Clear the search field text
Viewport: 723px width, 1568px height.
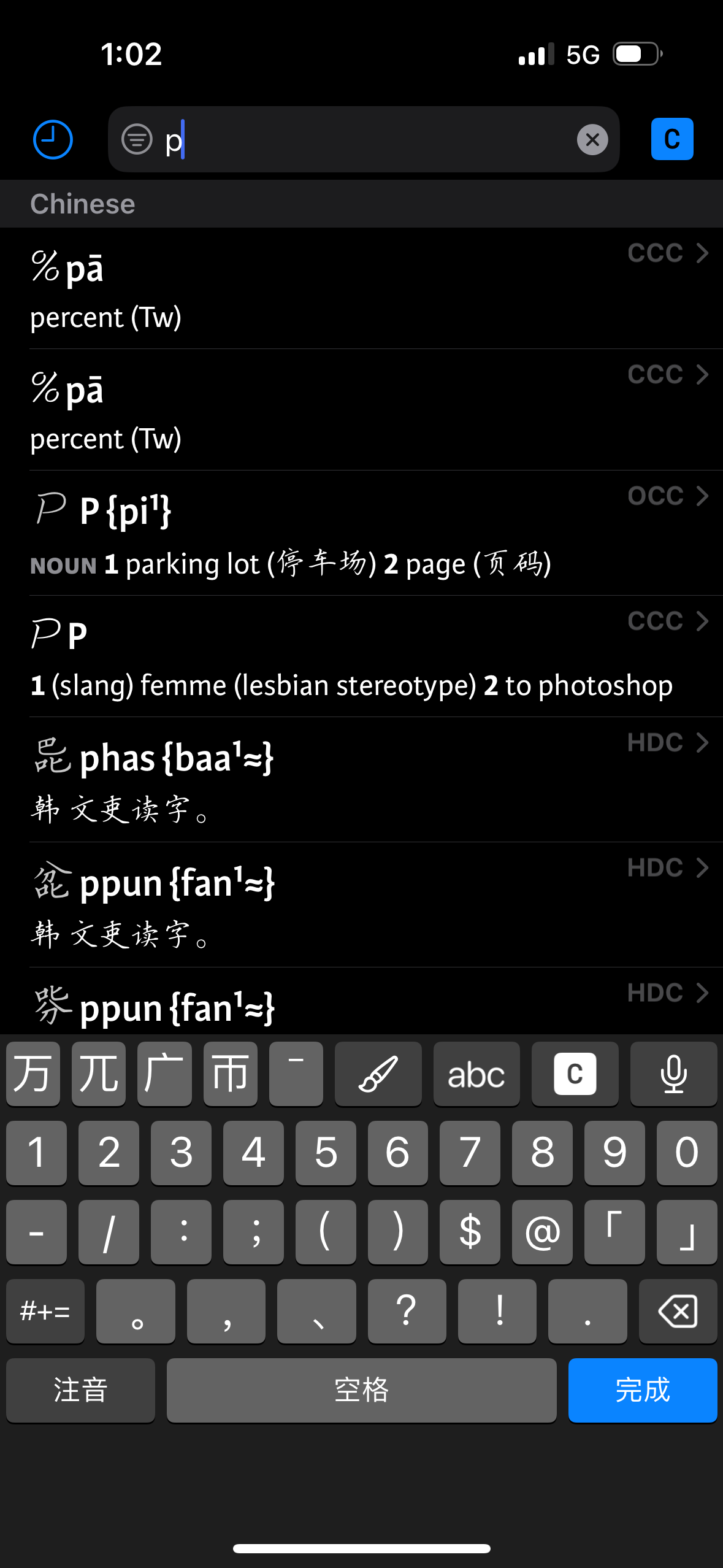pos(592,140)
